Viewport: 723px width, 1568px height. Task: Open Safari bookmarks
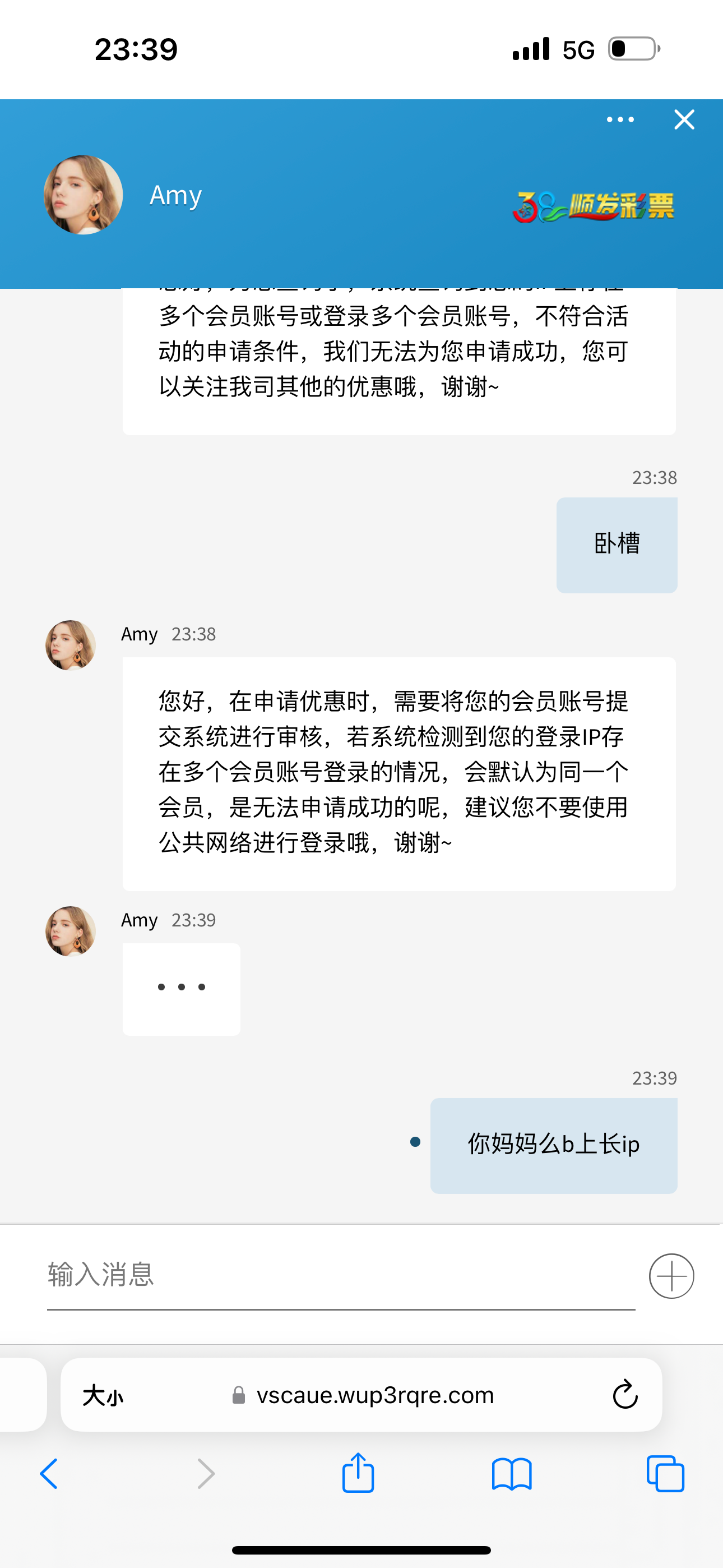pyautogui.click(x=511, y=1474)
